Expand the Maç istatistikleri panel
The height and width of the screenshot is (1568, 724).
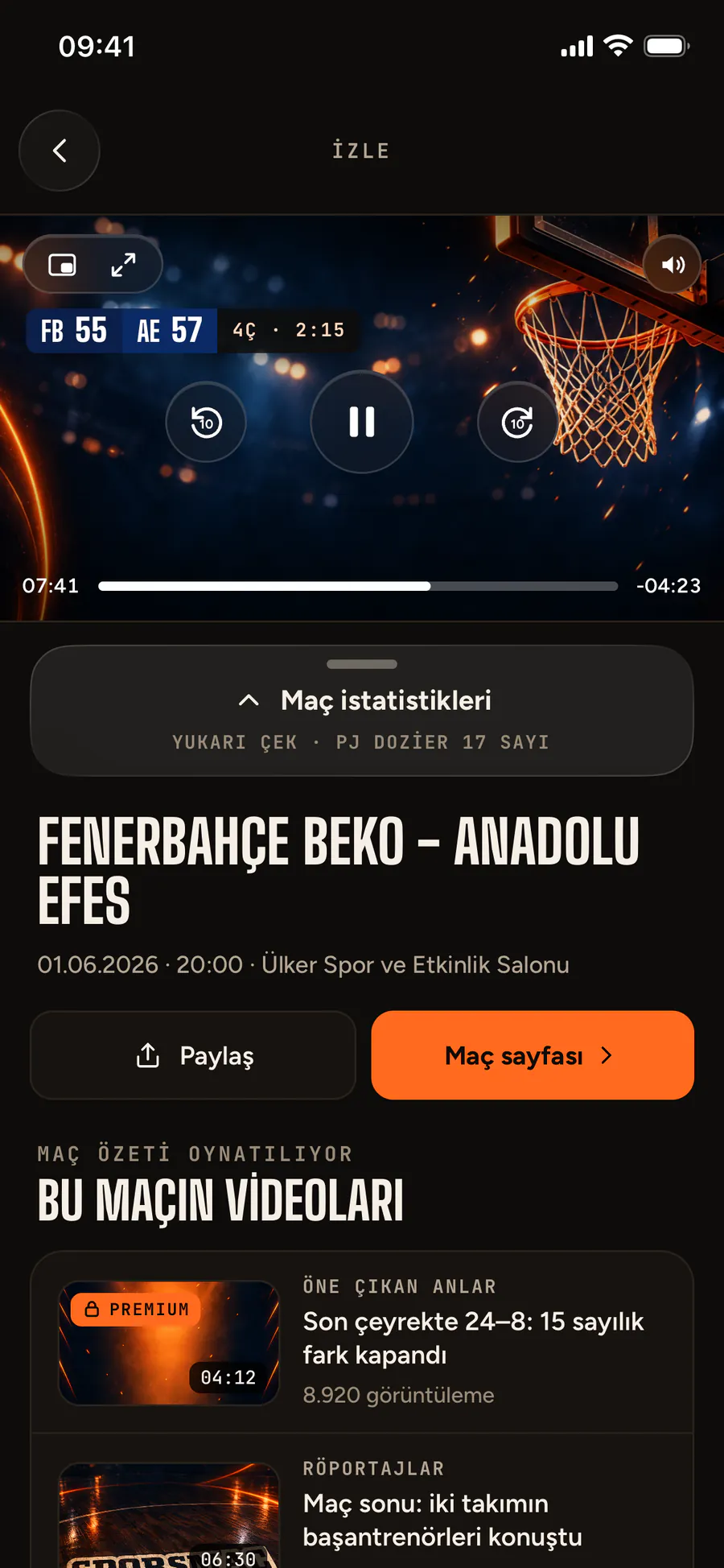[x=362, y=711]
